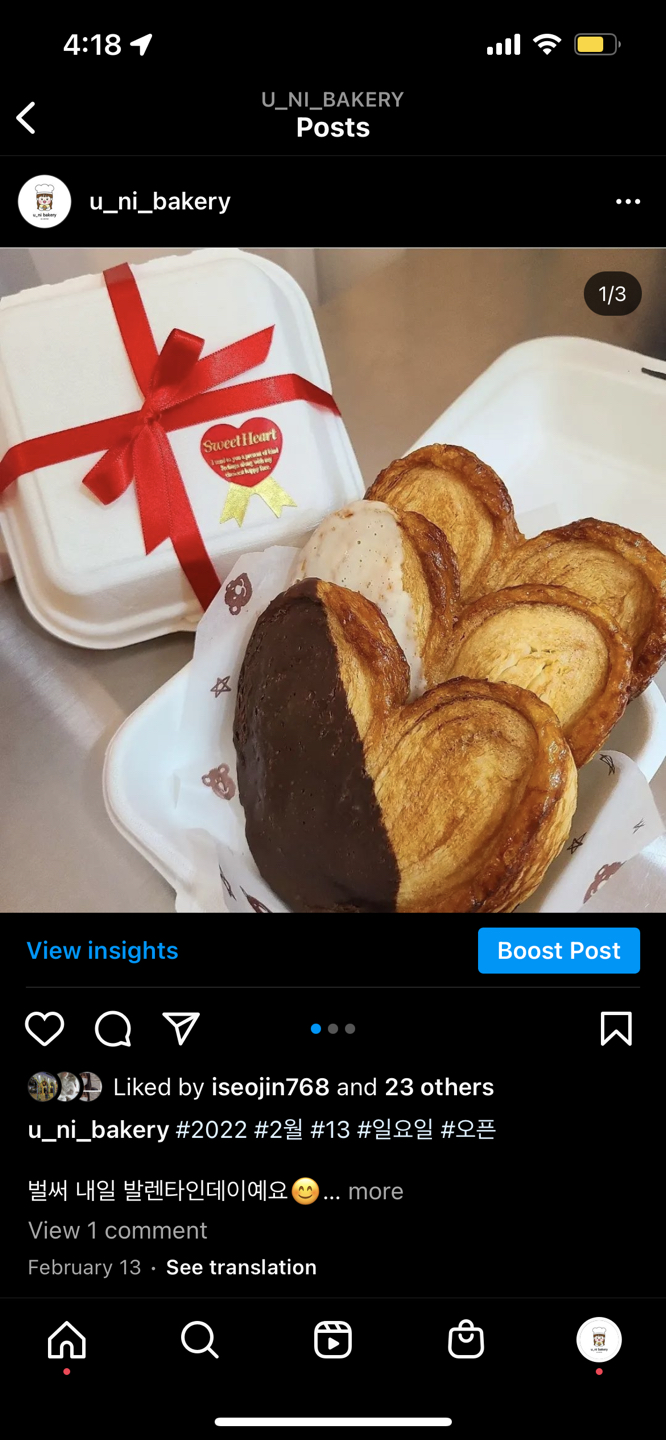Switch to the Search tab

[200, 1340]
